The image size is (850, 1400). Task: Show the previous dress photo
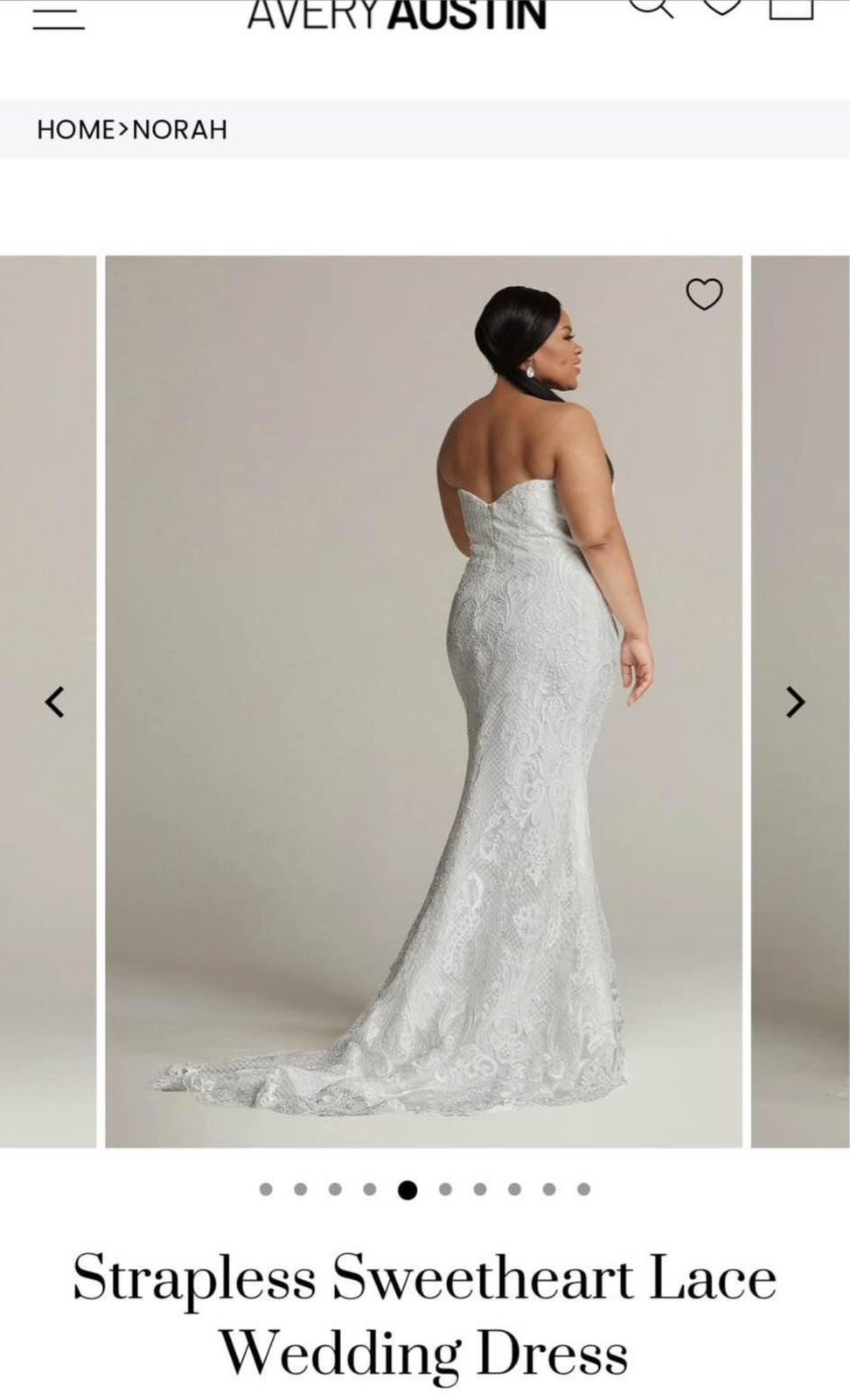point(55,701)
